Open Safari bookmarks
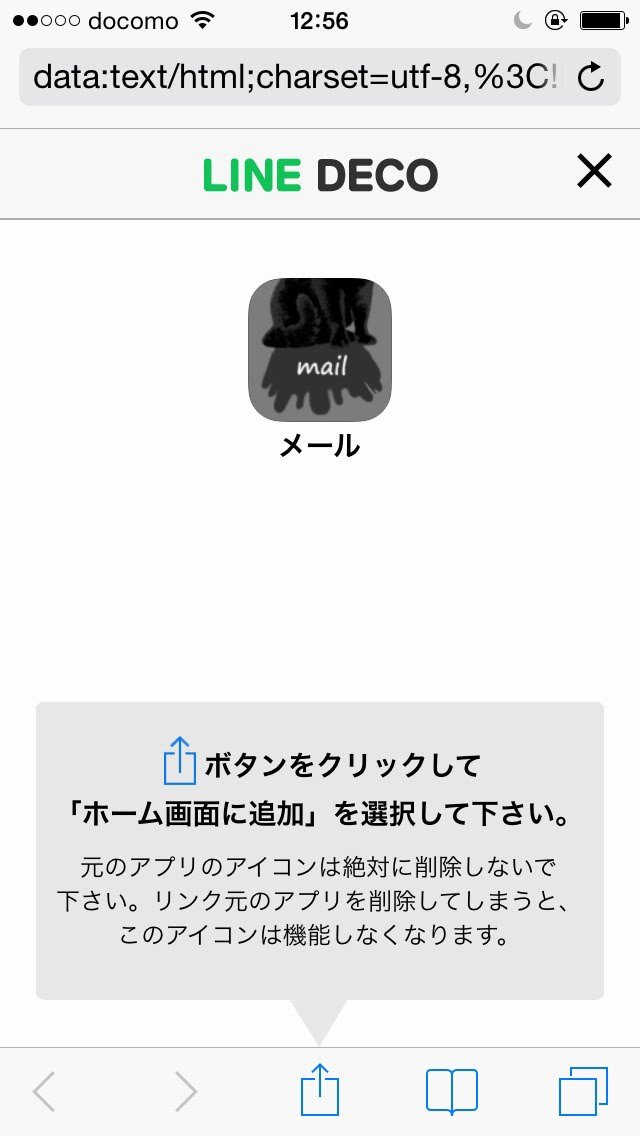Image resolution: width=640 pixels, height=1136 pixels. tap(452, 1090)
